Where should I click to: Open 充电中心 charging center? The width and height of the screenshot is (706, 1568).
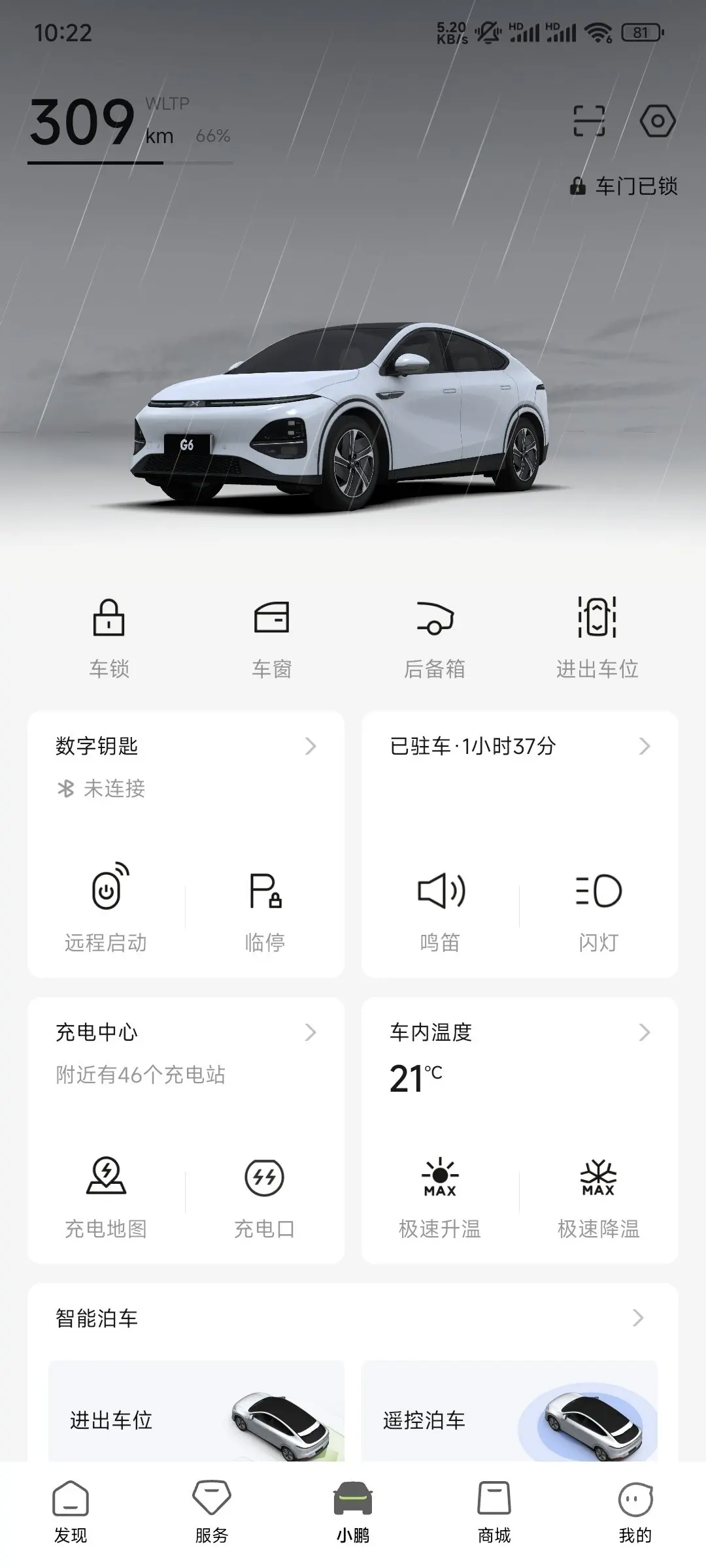(x=186, y=1032)
